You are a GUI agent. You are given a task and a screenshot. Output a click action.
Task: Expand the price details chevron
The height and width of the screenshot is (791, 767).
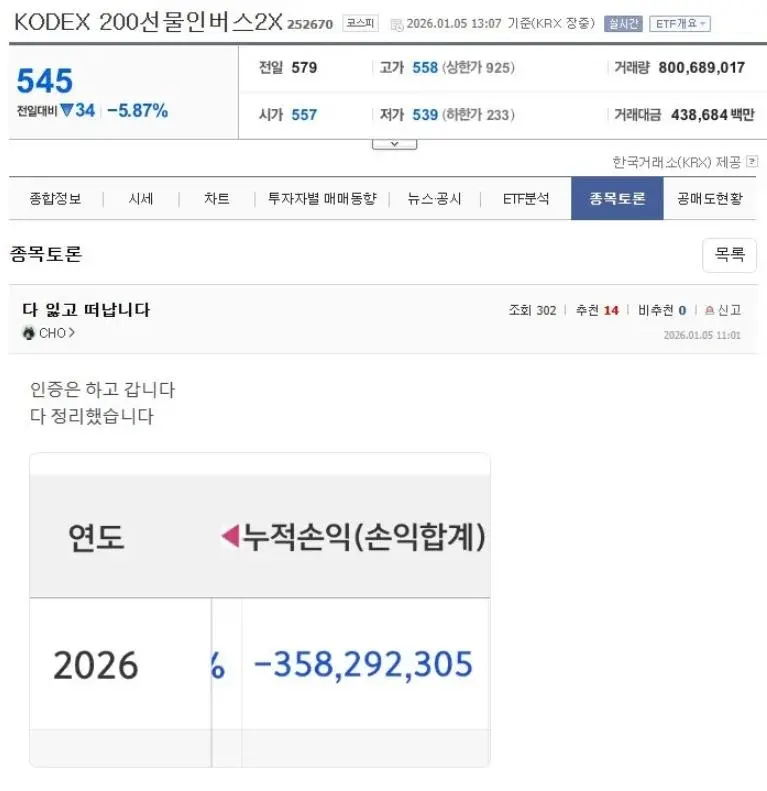[394, 144]
